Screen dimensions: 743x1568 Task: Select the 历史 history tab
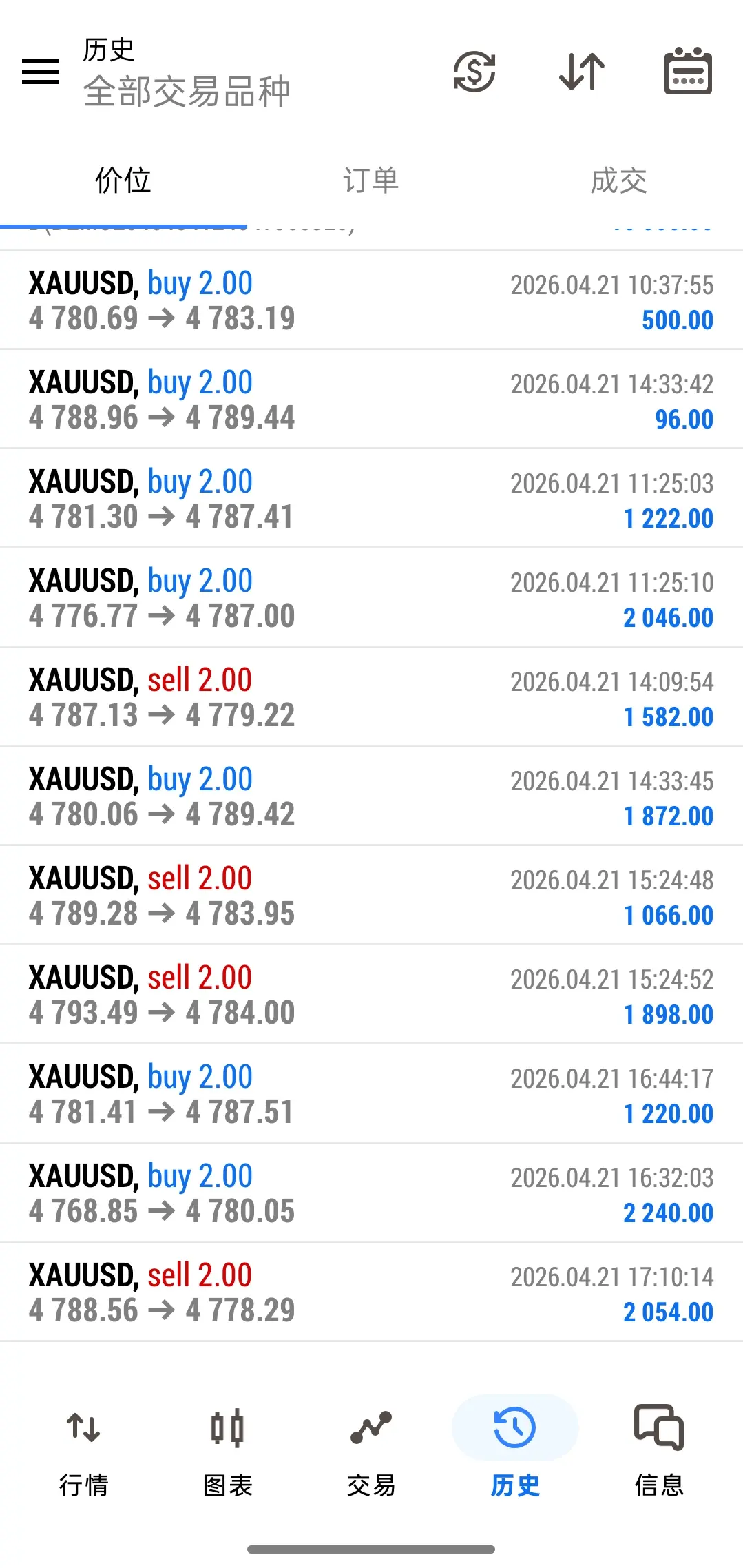click(x=515, y=1445)
